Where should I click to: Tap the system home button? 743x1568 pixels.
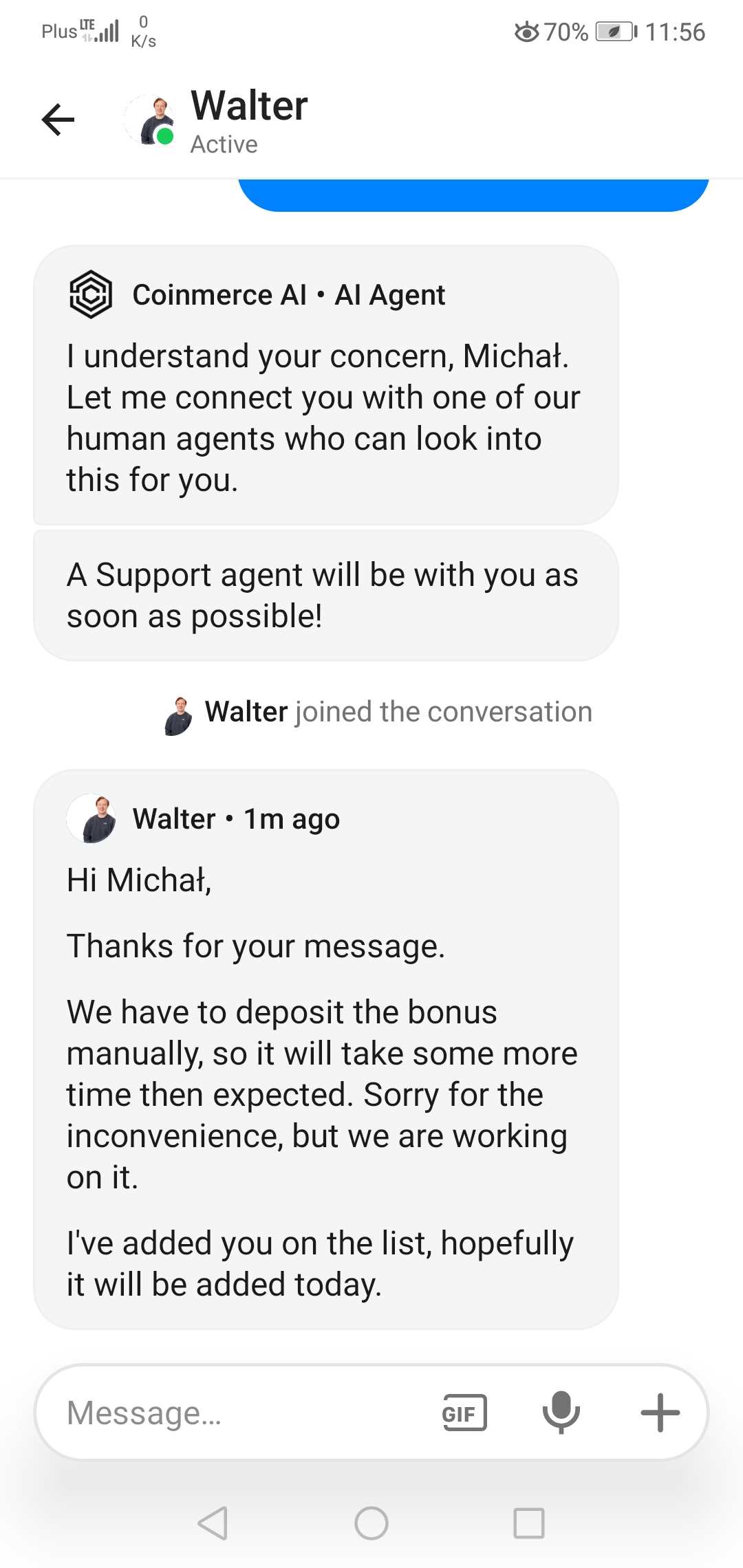(x=371, y=1523)
